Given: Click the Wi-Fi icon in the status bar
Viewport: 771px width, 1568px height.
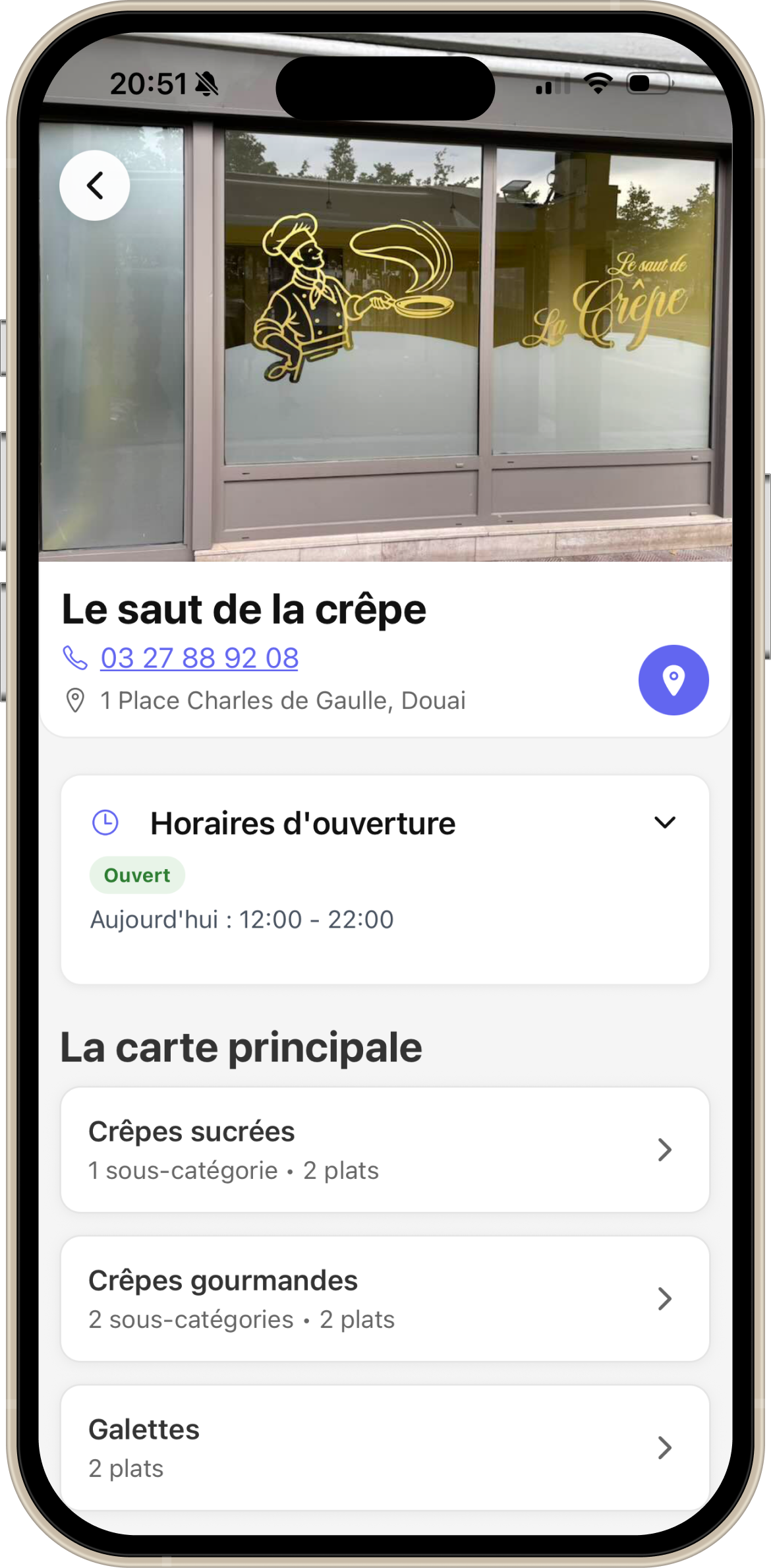Looking at the screenshot, I should (x=597, y=84).
